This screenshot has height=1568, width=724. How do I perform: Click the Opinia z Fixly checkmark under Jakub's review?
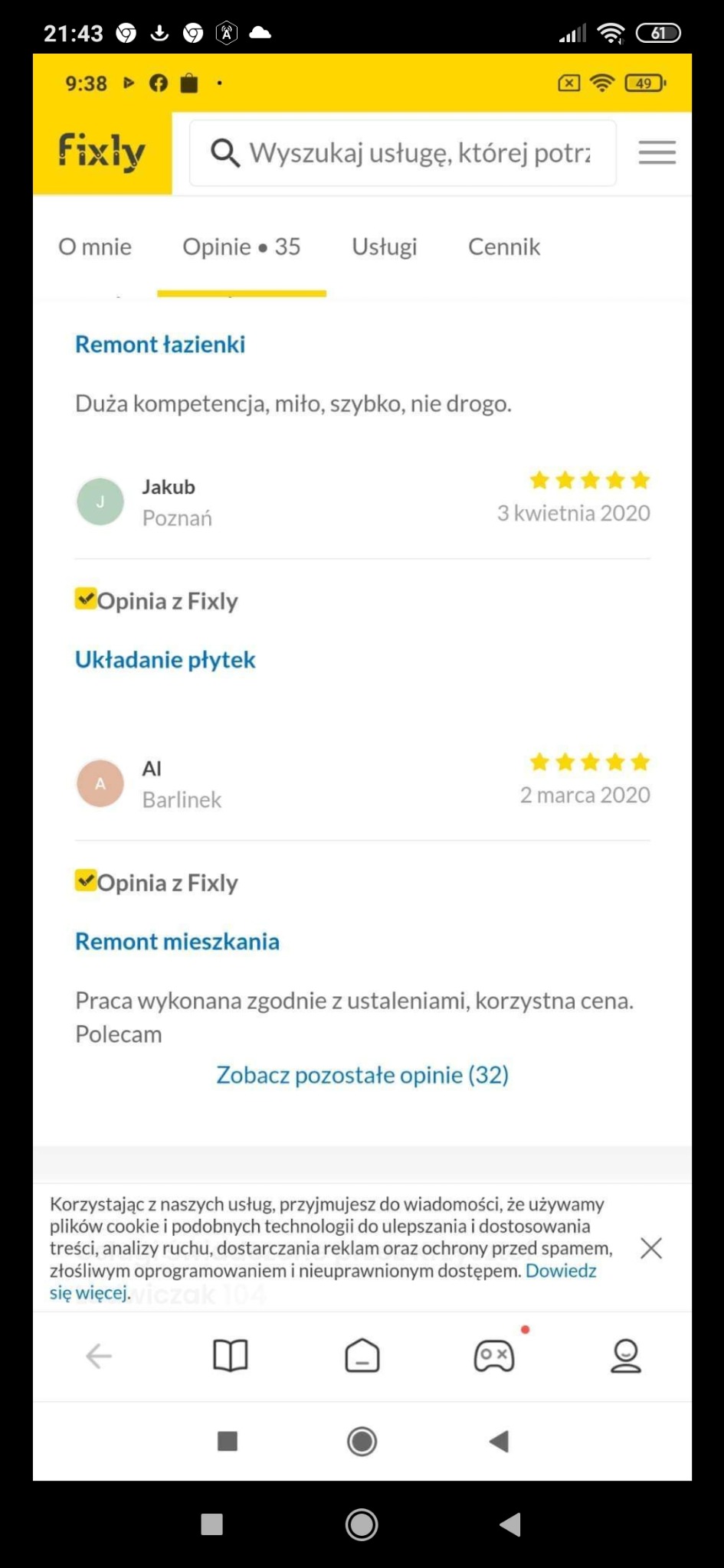[84, 599]
